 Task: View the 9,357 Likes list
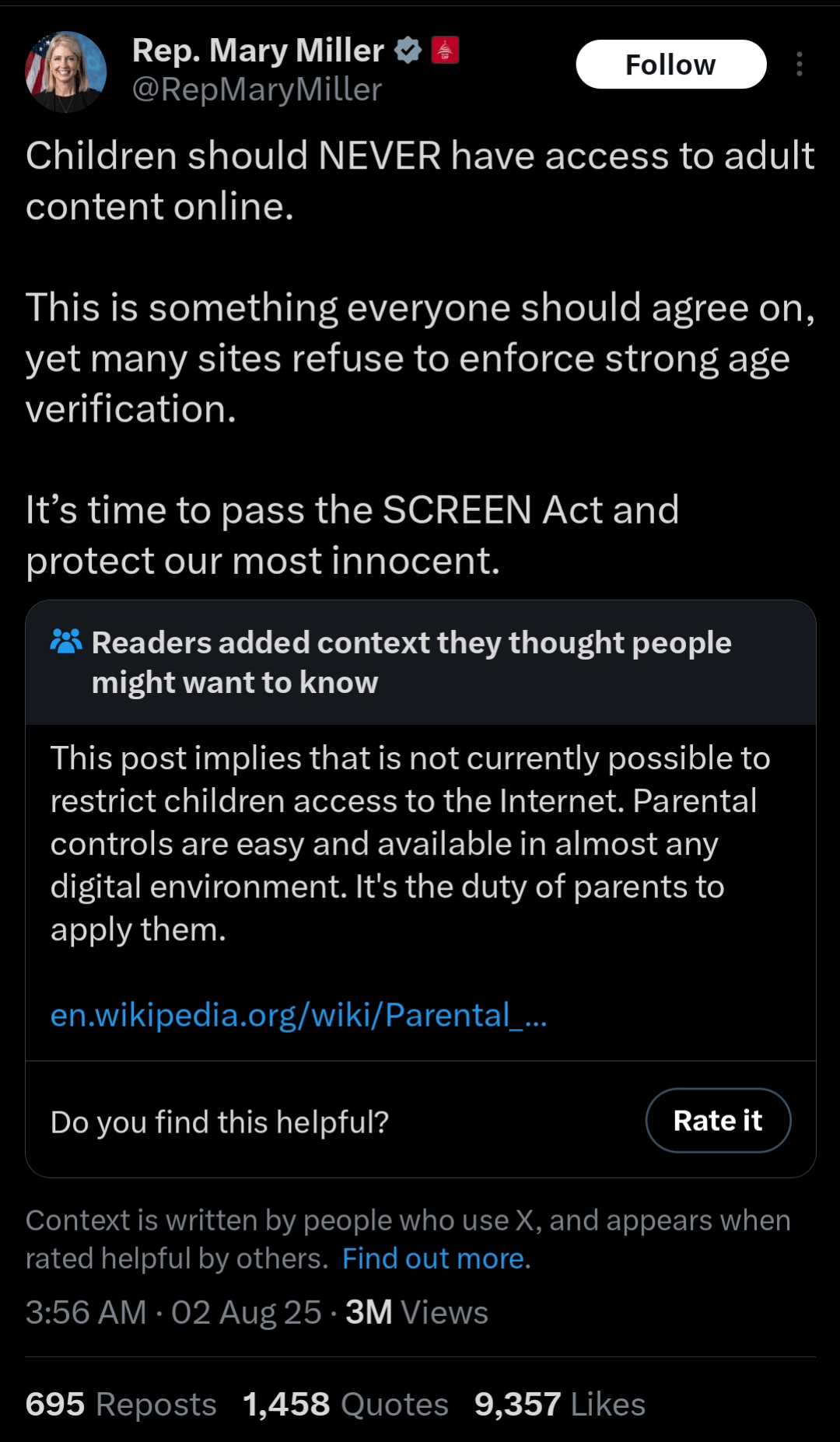(560, 1405)
